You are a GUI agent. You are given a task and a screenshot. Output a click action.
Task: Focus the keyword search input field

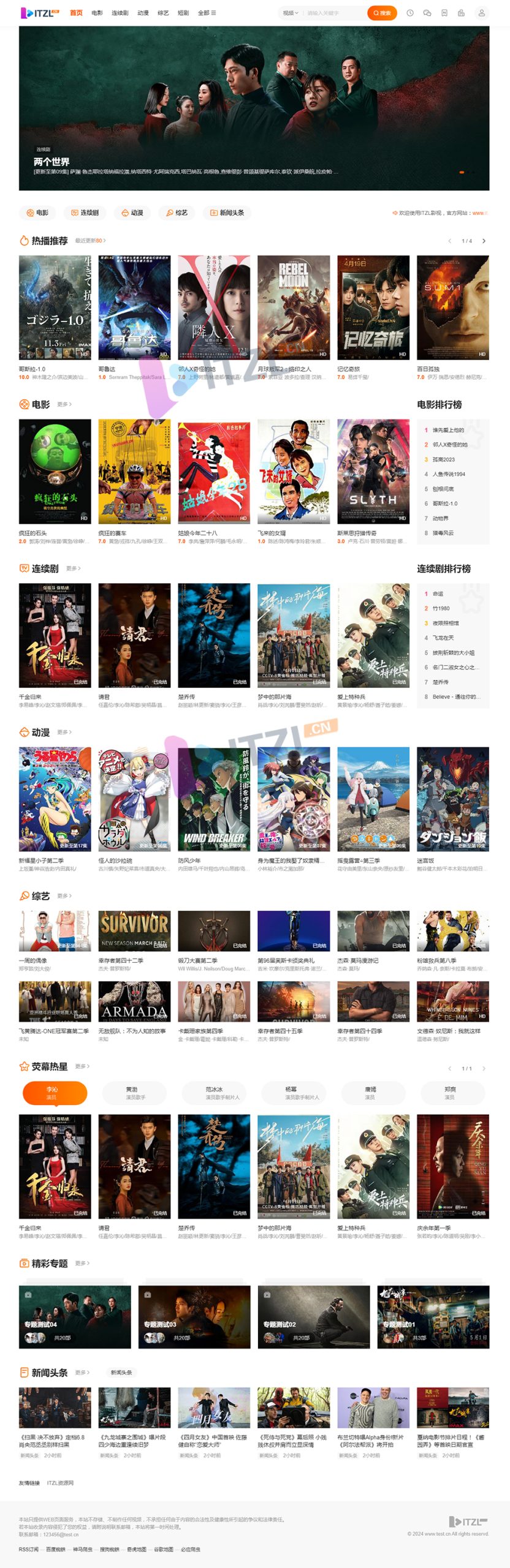[x=334, y=13]
